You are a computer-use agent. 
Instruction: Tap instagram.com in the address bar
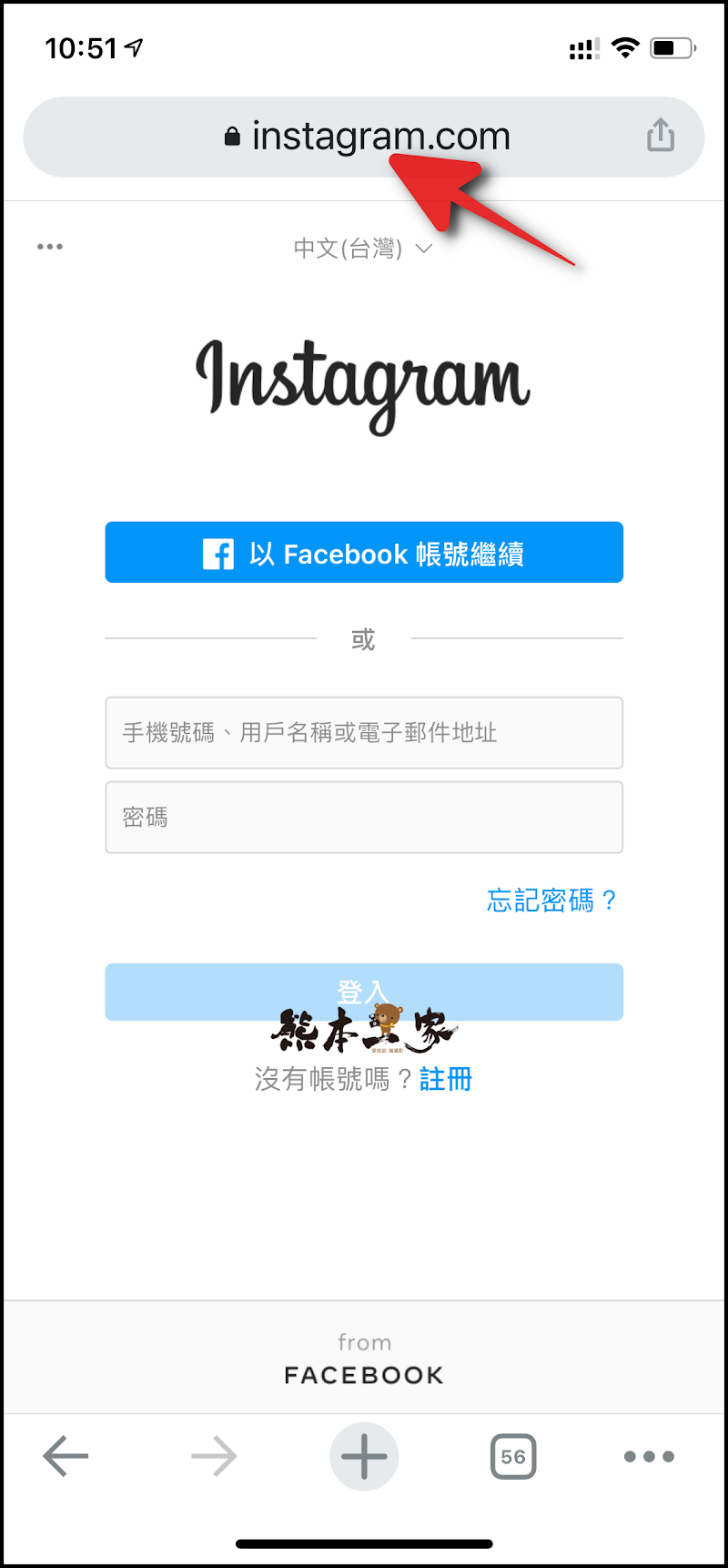(382, 135)
